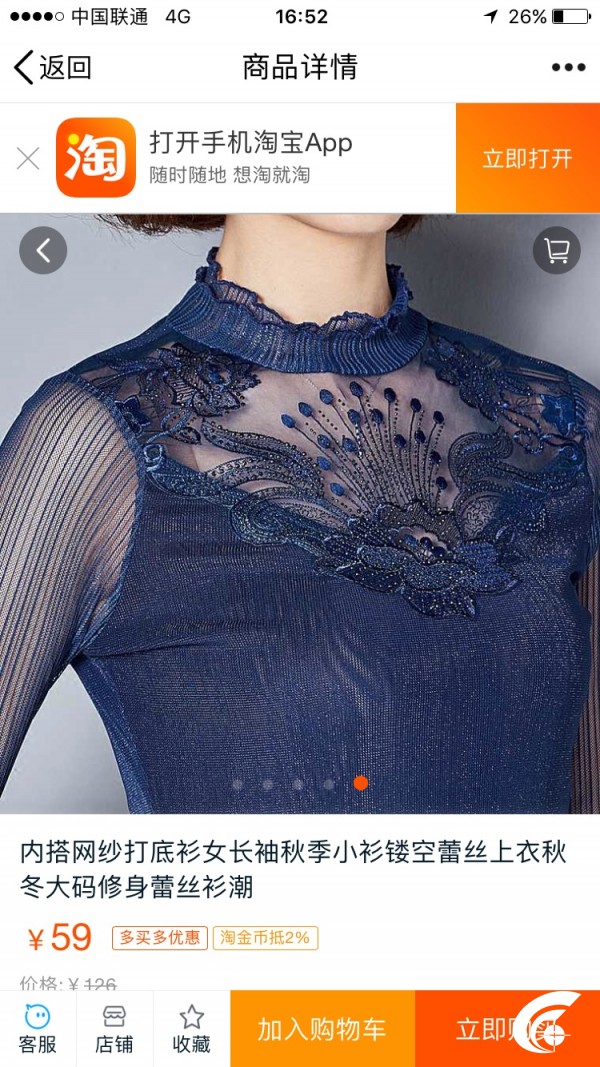Go back using the 返回 button
Screen dimensions: 600x1067
tap(52, 67)
